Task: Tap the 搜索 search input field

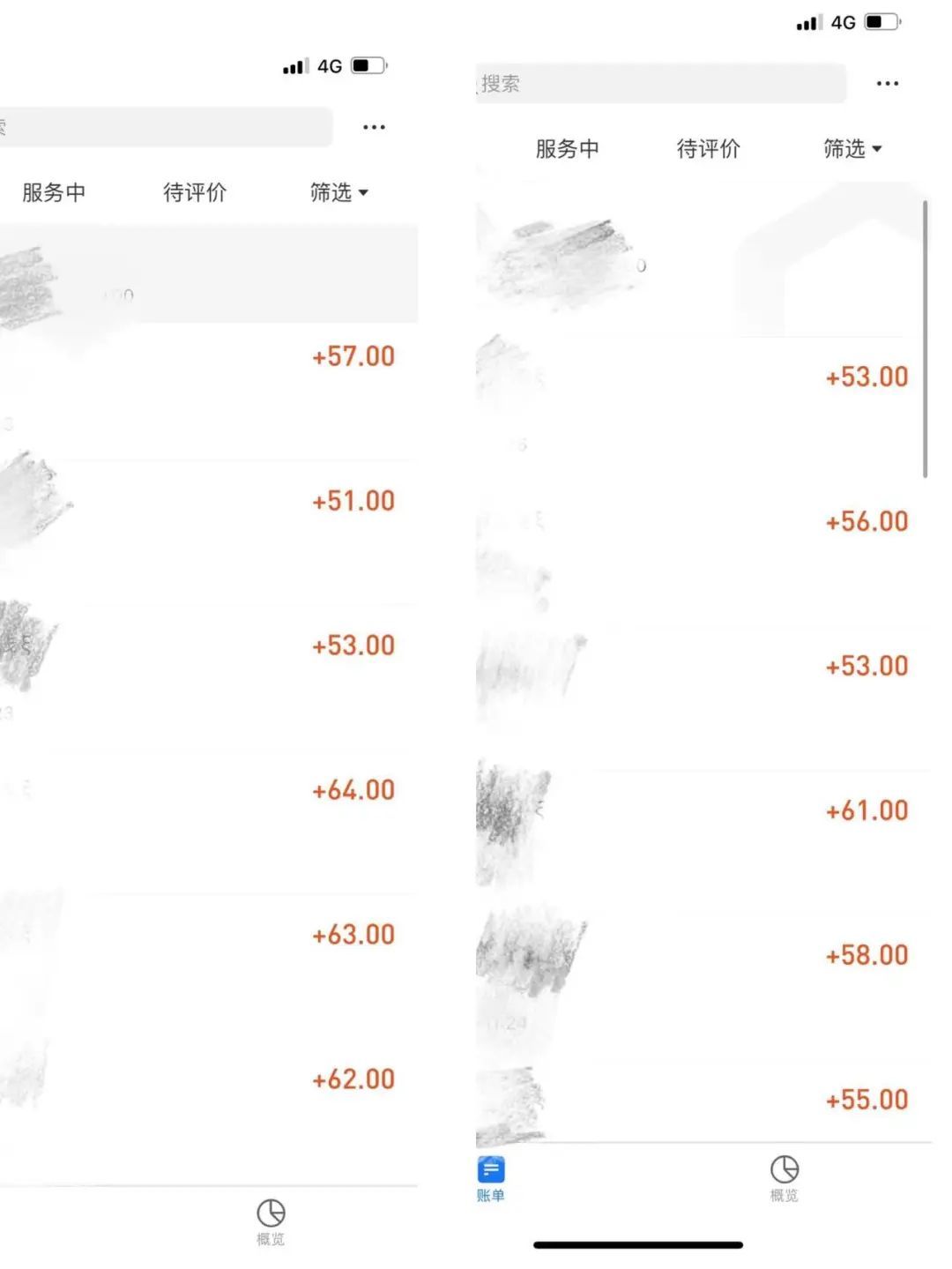Action: [657, 83]
